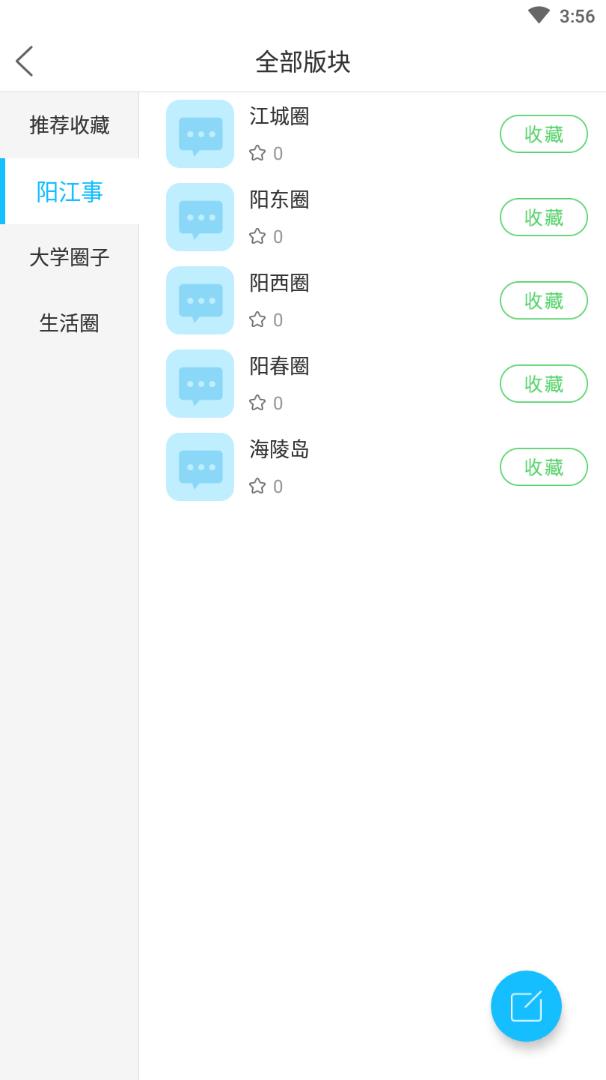The width and height of the screenshot is (606, 1080).
Task: Open the 生活圈 category
Action: coord(69,323)
